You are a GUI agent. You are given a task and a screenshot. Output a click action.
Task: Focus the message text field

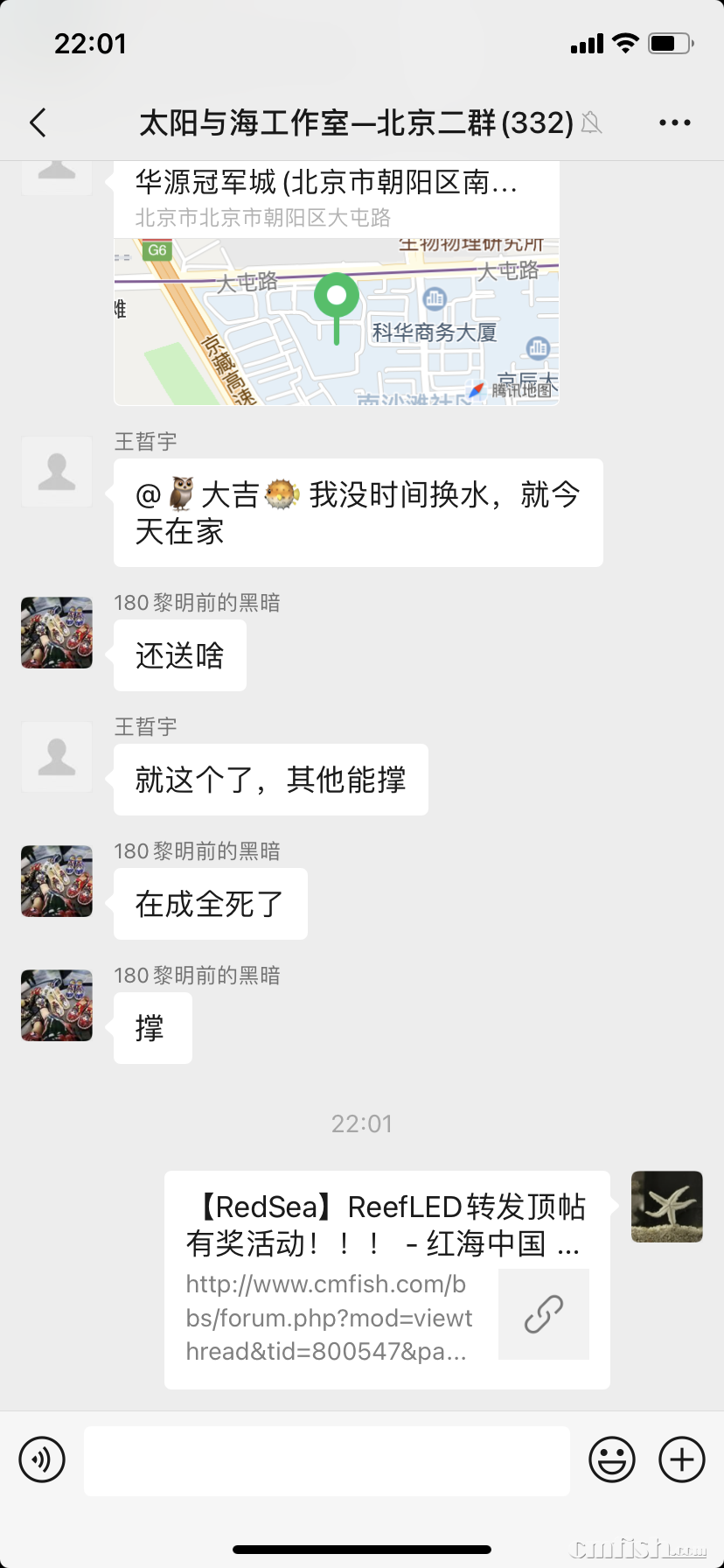tap(327, 1460)
